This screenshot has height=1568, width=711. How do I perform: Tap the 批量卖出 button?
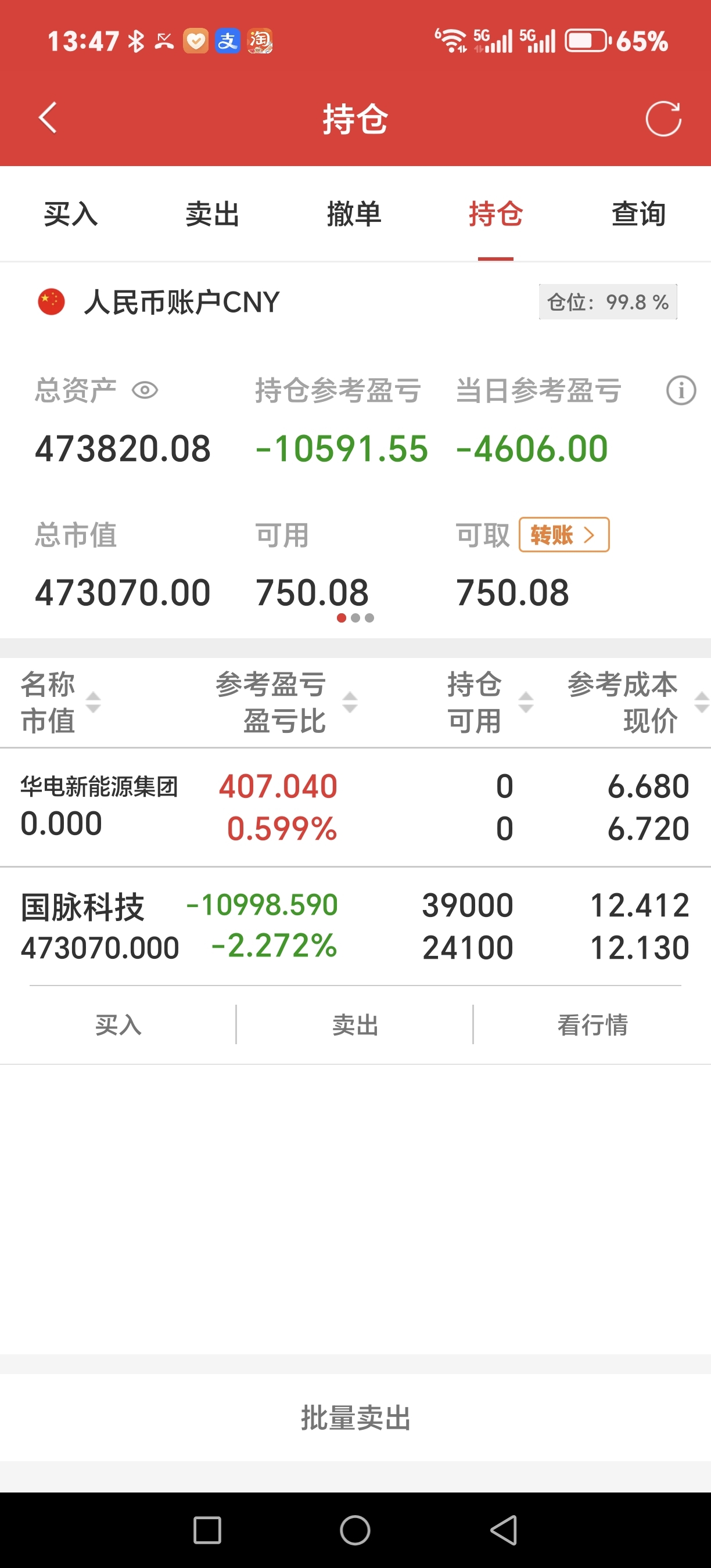coord(355,1418)
